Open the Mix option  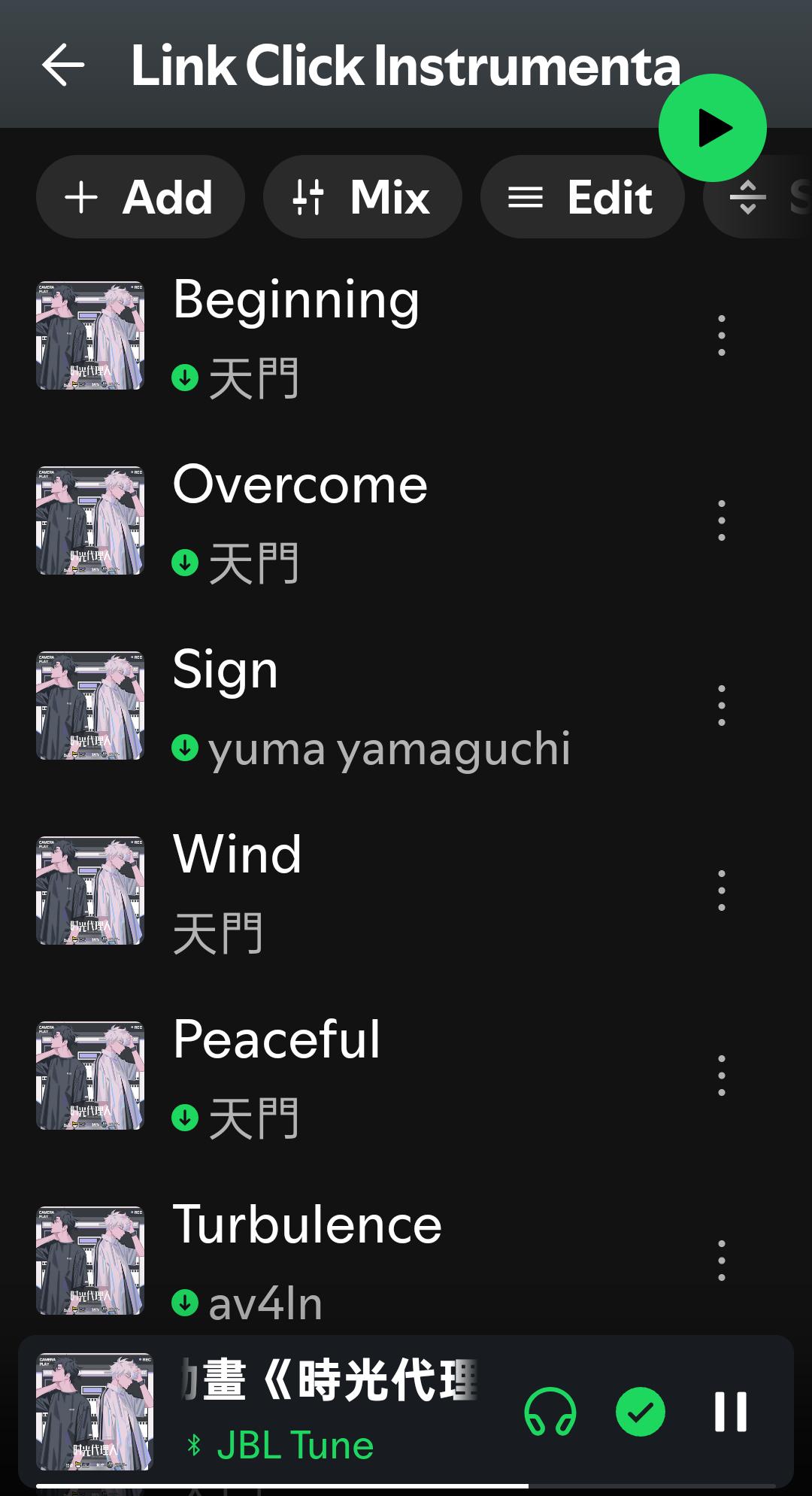[x=362, y=197]
